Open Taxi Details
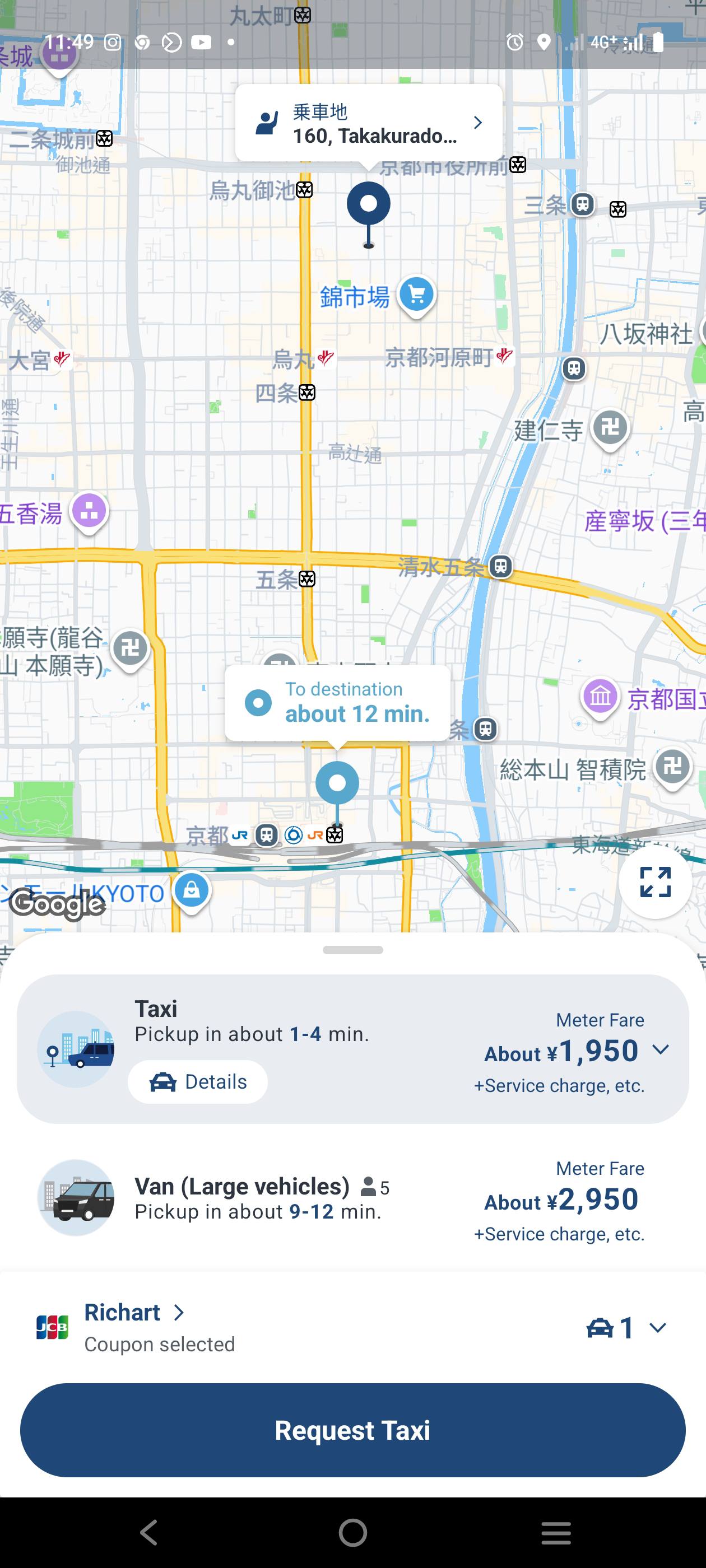The width and height of the screenshot is (706, 1568). (x=198, y=1082)
